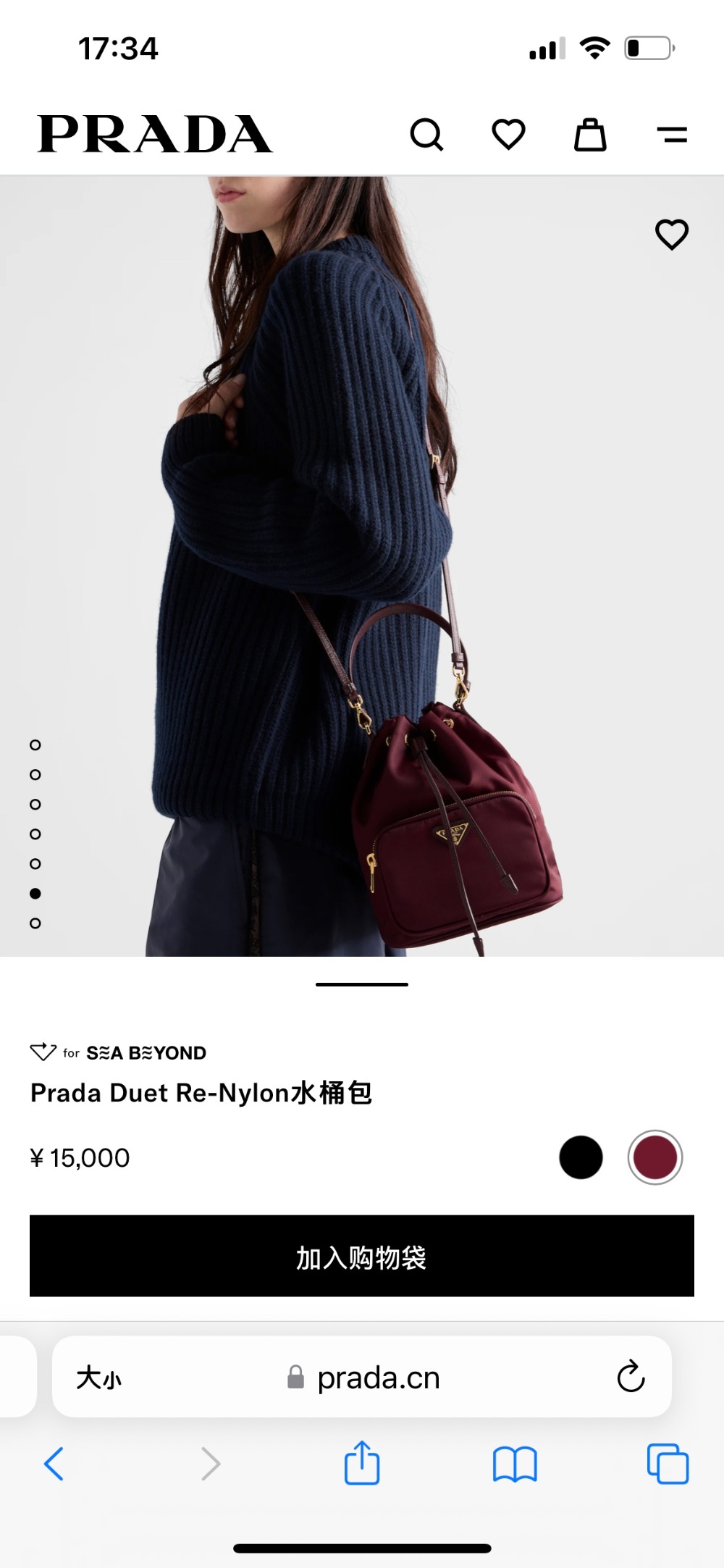The height and width of the screenshot is (1568, 724).
Task: Jump to the first product image dot
Action: click(x=35, y=745)
